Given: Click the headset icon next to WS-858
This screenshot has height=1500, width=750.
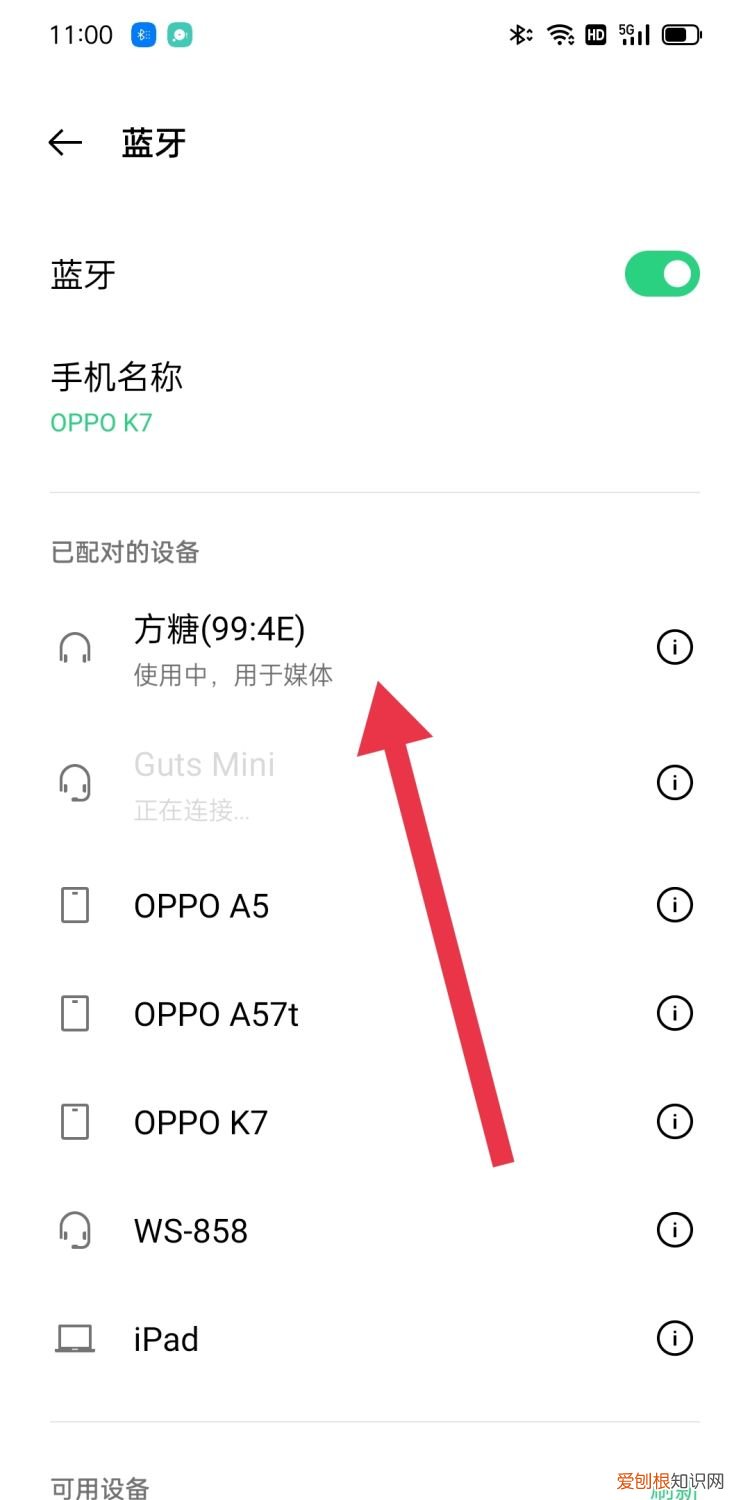Looking at the screenshot, I should pyautogui.click(x=75, y=1230).
